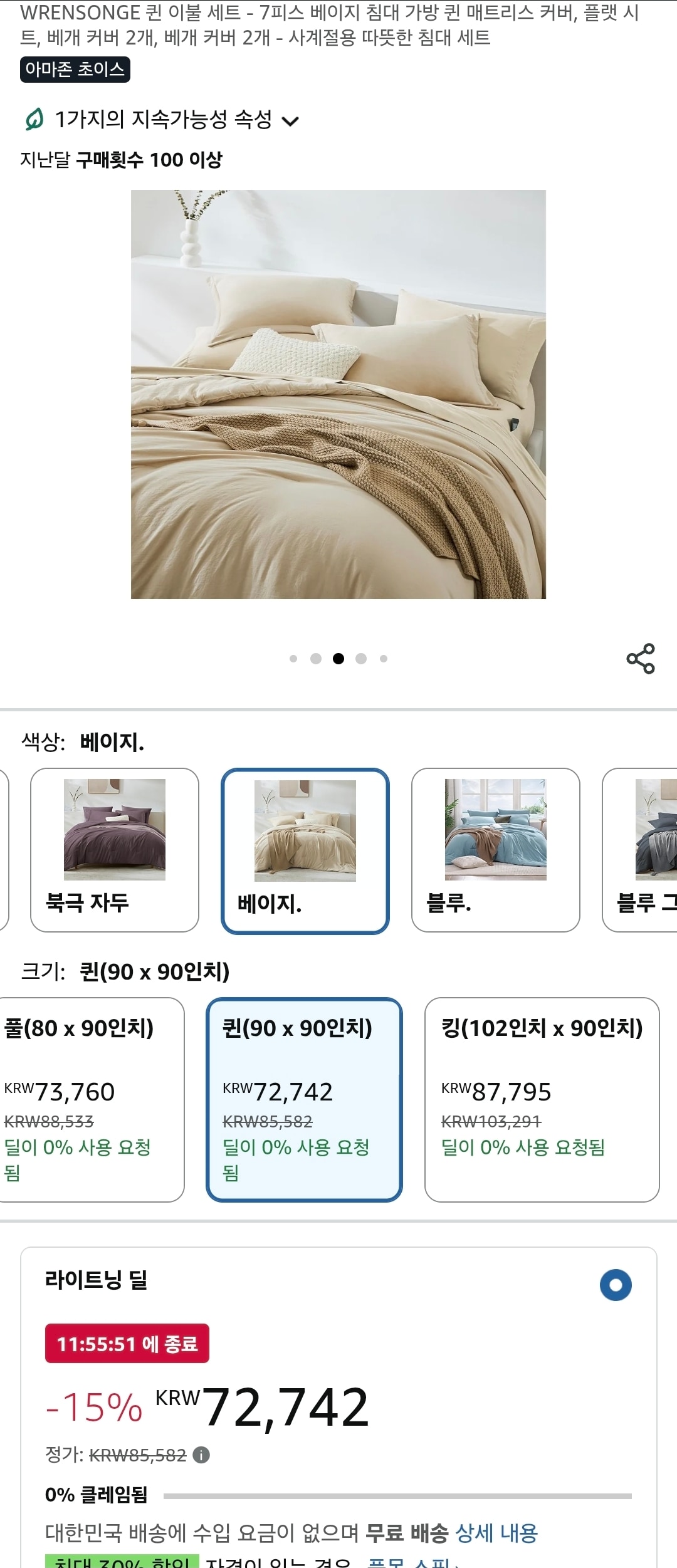Image resolution: width=677 pixels, height=1568 pixels.
Task: Open list price info icon
Action: click(x=201, y=1455)
